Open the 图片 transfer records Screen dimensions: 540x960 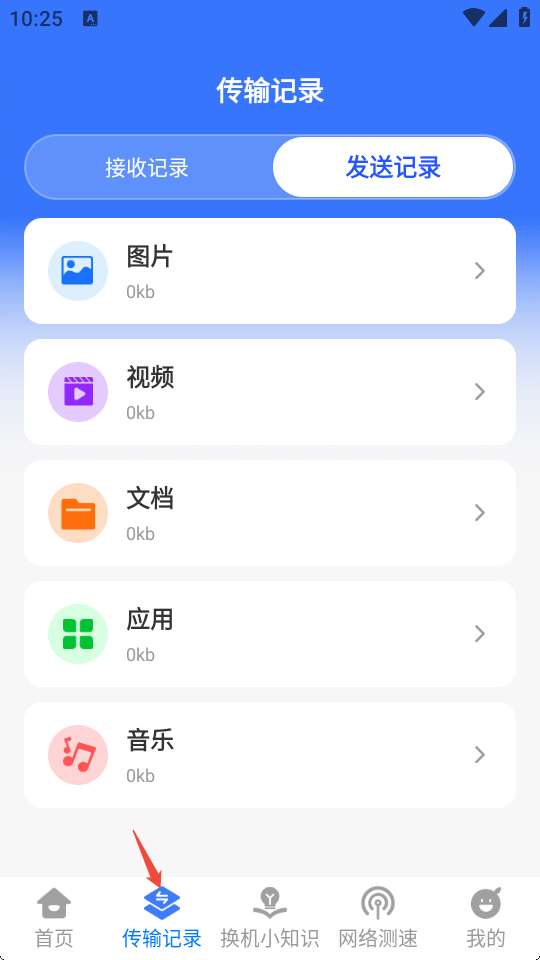[x=270, y=271]
